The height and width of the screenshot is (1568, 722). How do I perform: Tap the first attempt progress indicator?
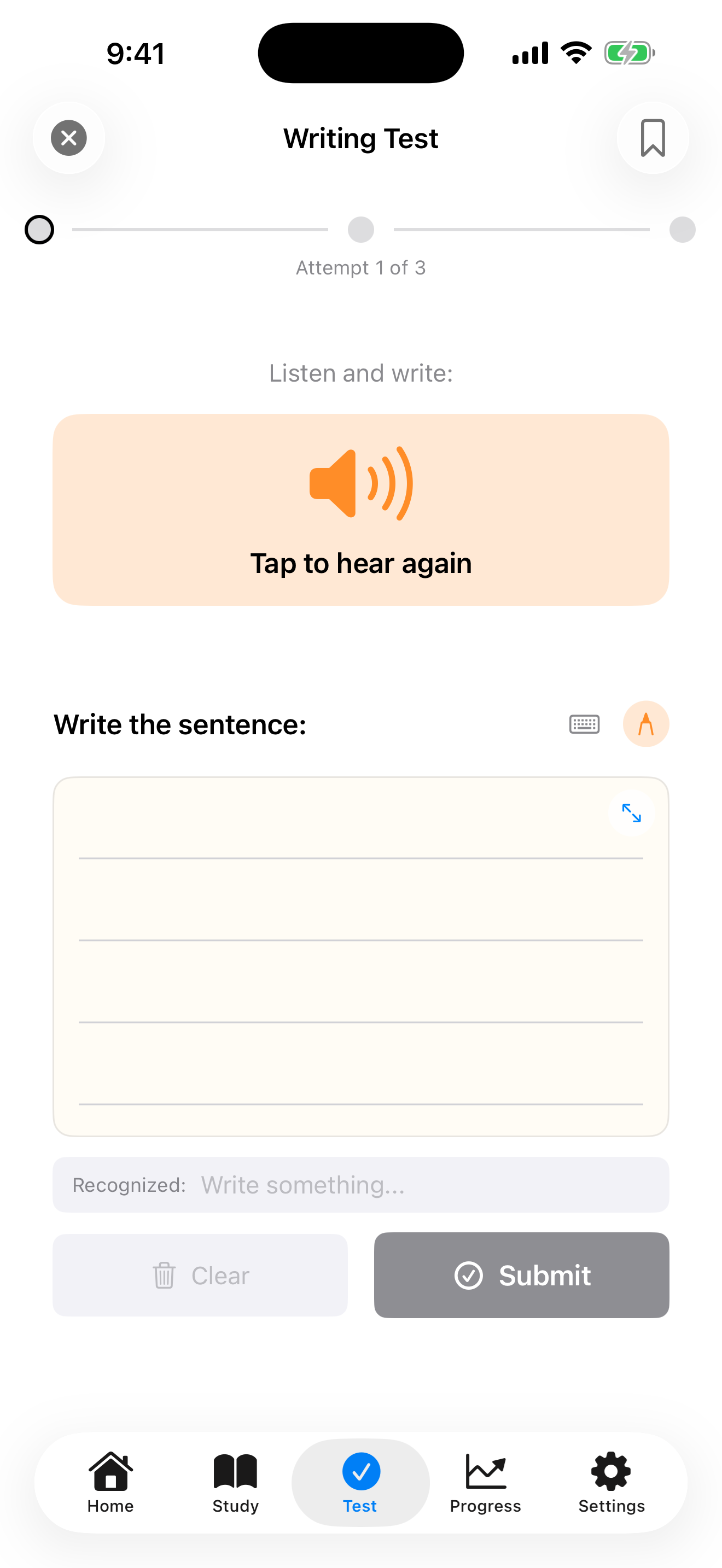tap(39, 230)
